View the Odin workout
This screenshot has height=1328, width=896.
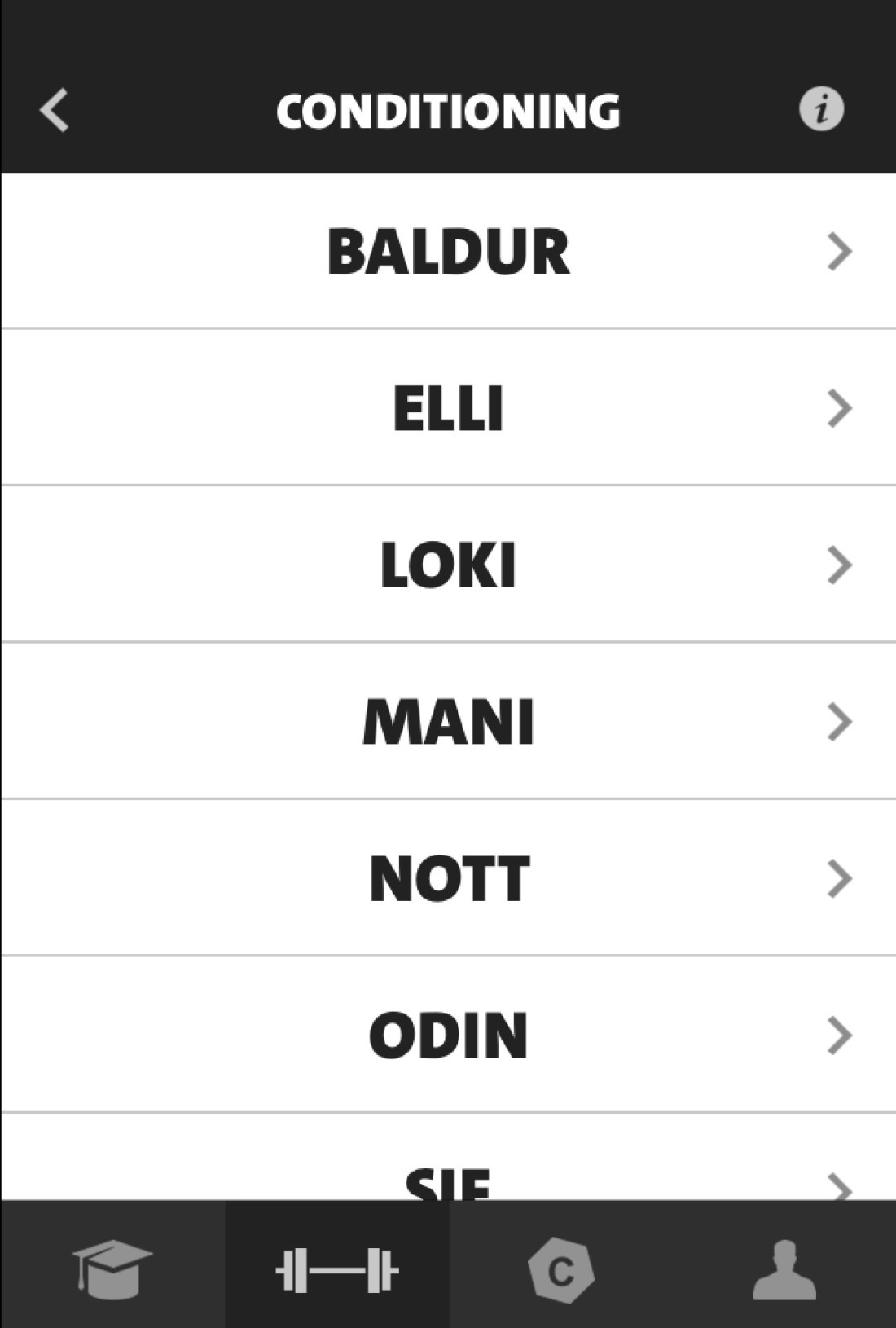[x=448, y=1036]
